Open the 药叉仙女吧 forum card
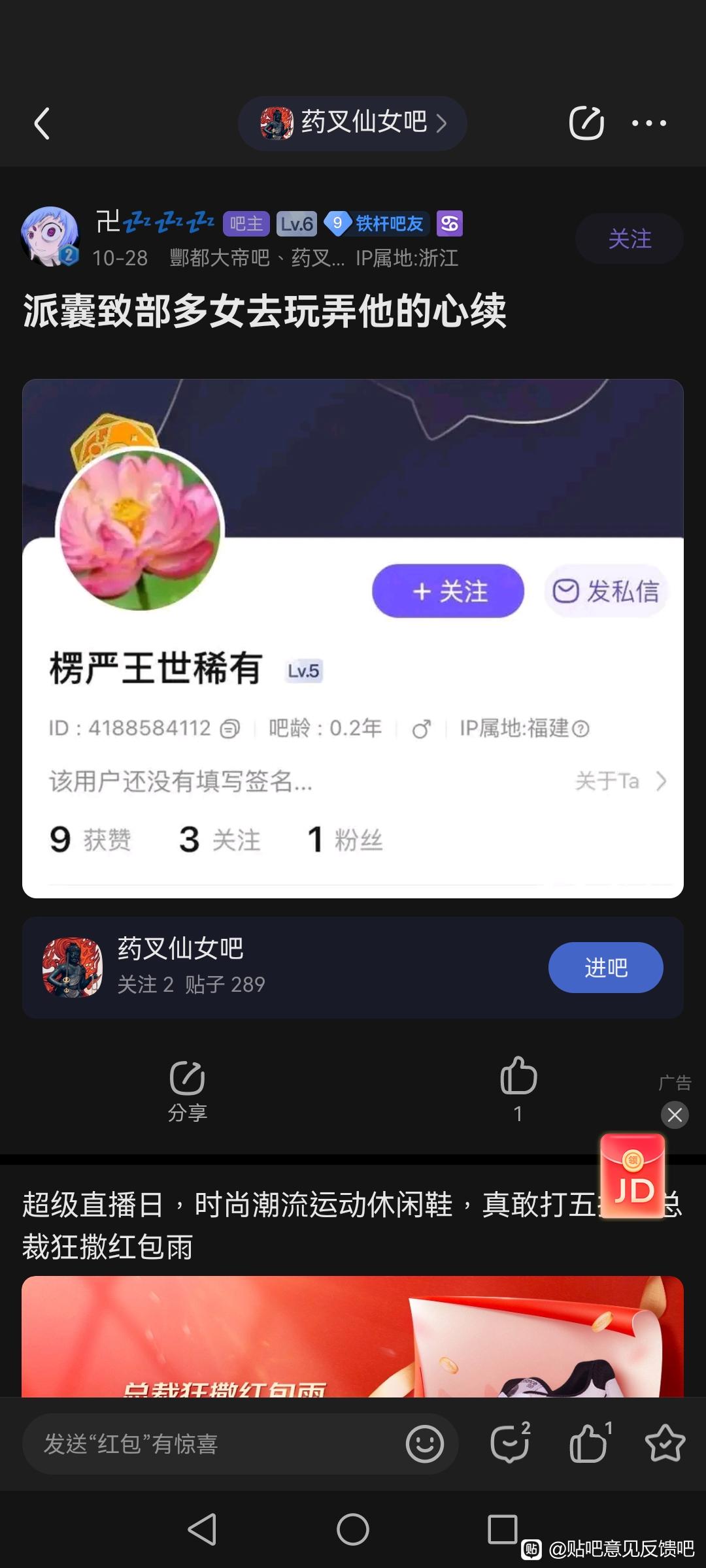 click(261, 968)
